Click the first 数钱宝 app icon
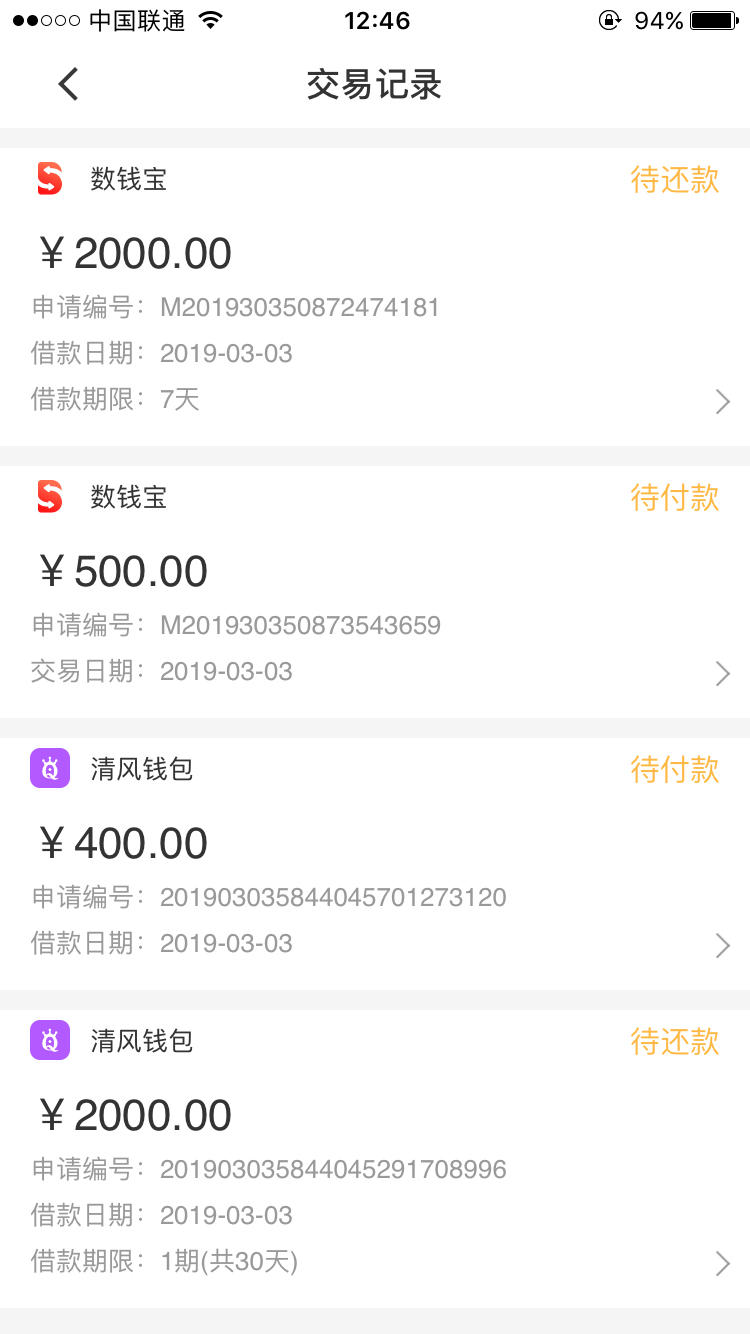 49,179
